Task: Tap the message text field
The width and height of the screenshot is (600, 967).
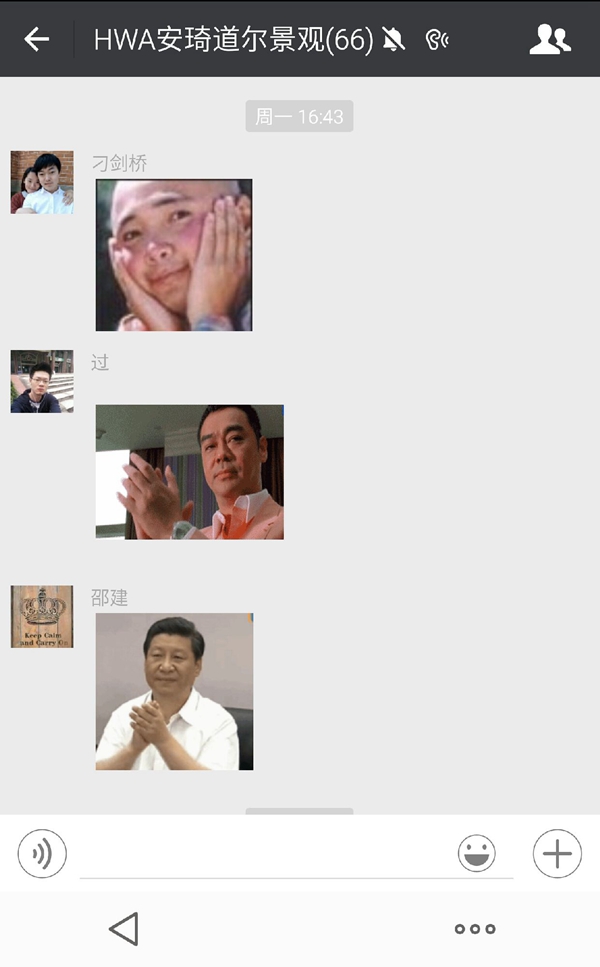Action: (x=265, y=855)
